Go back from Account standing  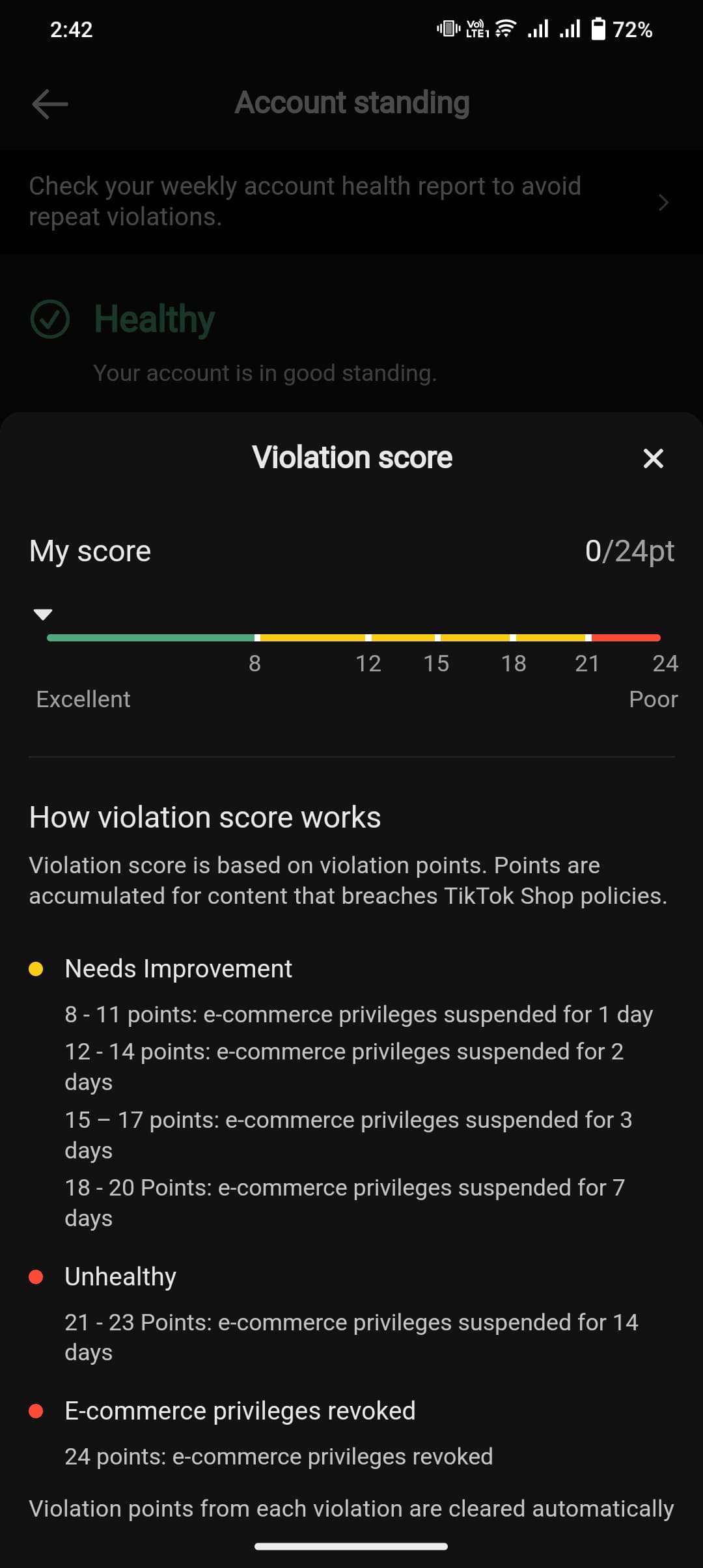click(49, 104)
